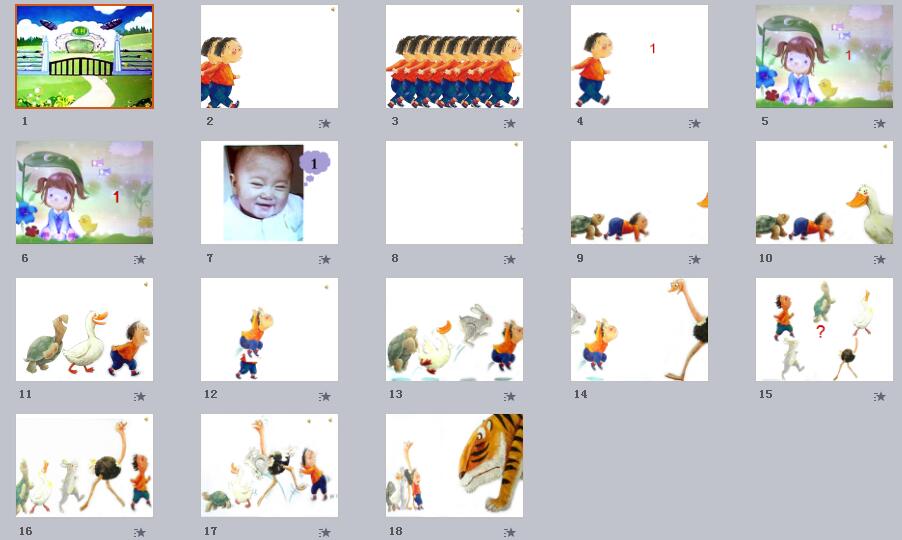Select slide 2 with two walking boys
This screenshot has height=540, width=902.
point(269,56)
